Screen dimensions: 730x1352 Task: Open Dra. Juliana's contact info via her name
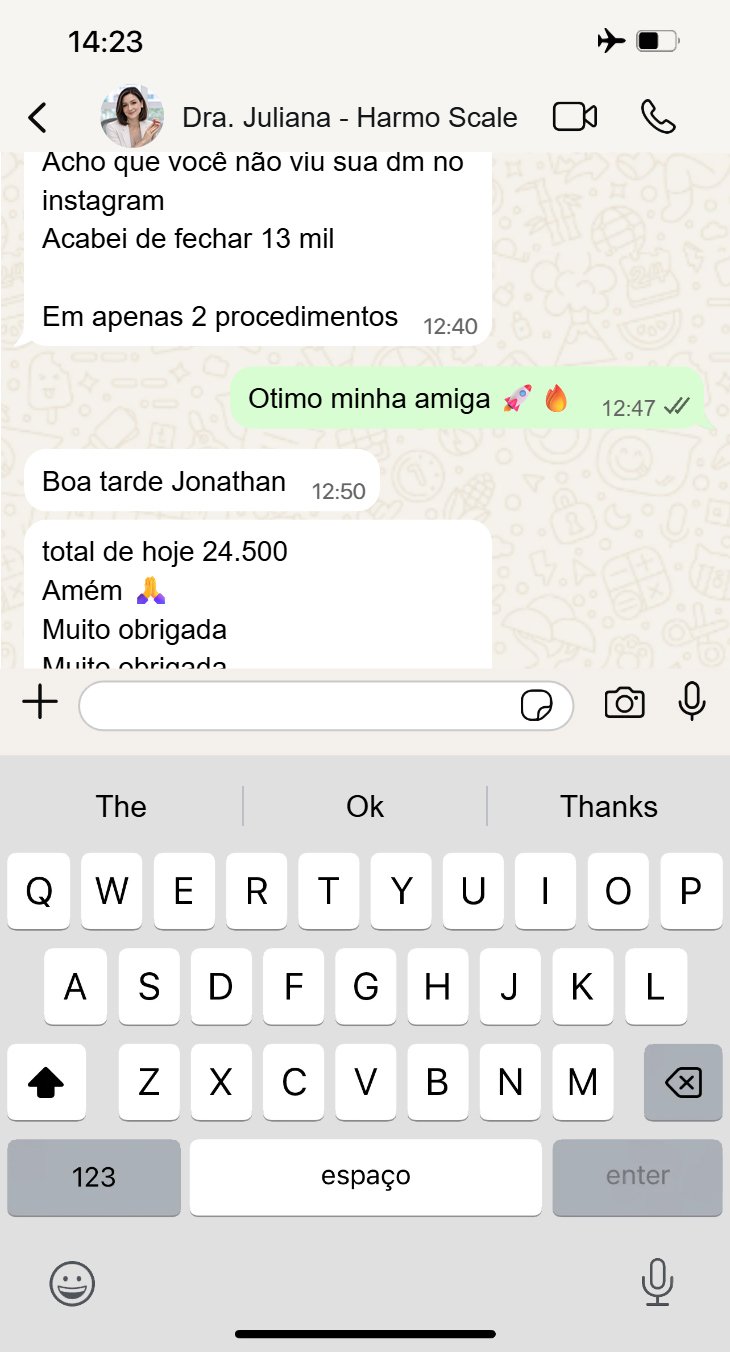[350, 117]
